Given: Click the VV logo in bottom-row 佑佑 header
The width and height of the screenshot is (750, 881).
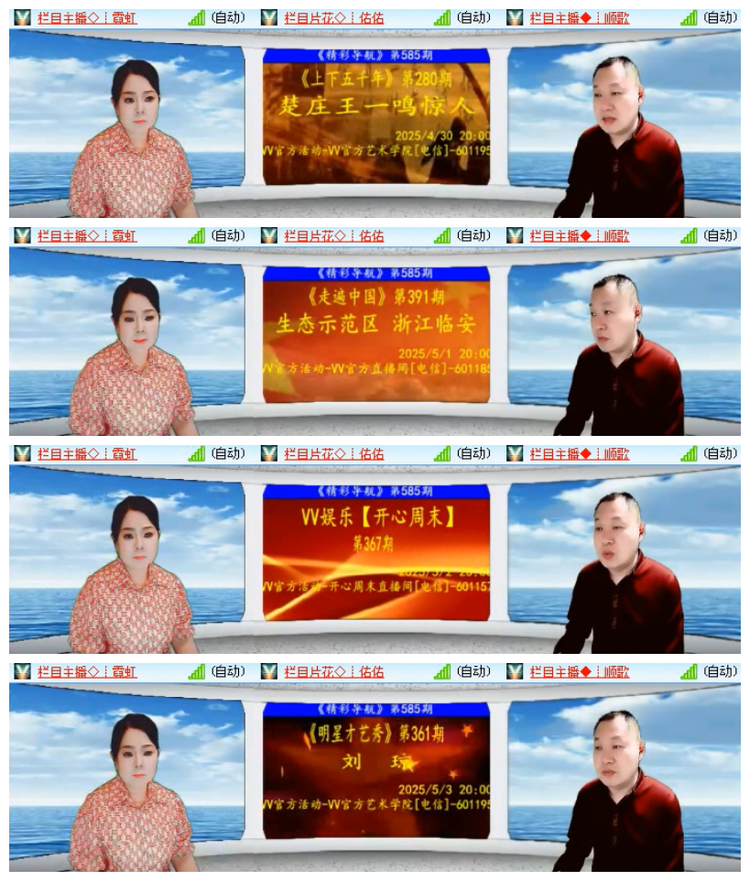Looking at the screenshot, I should pyautogui.click(x=267, y=671).
